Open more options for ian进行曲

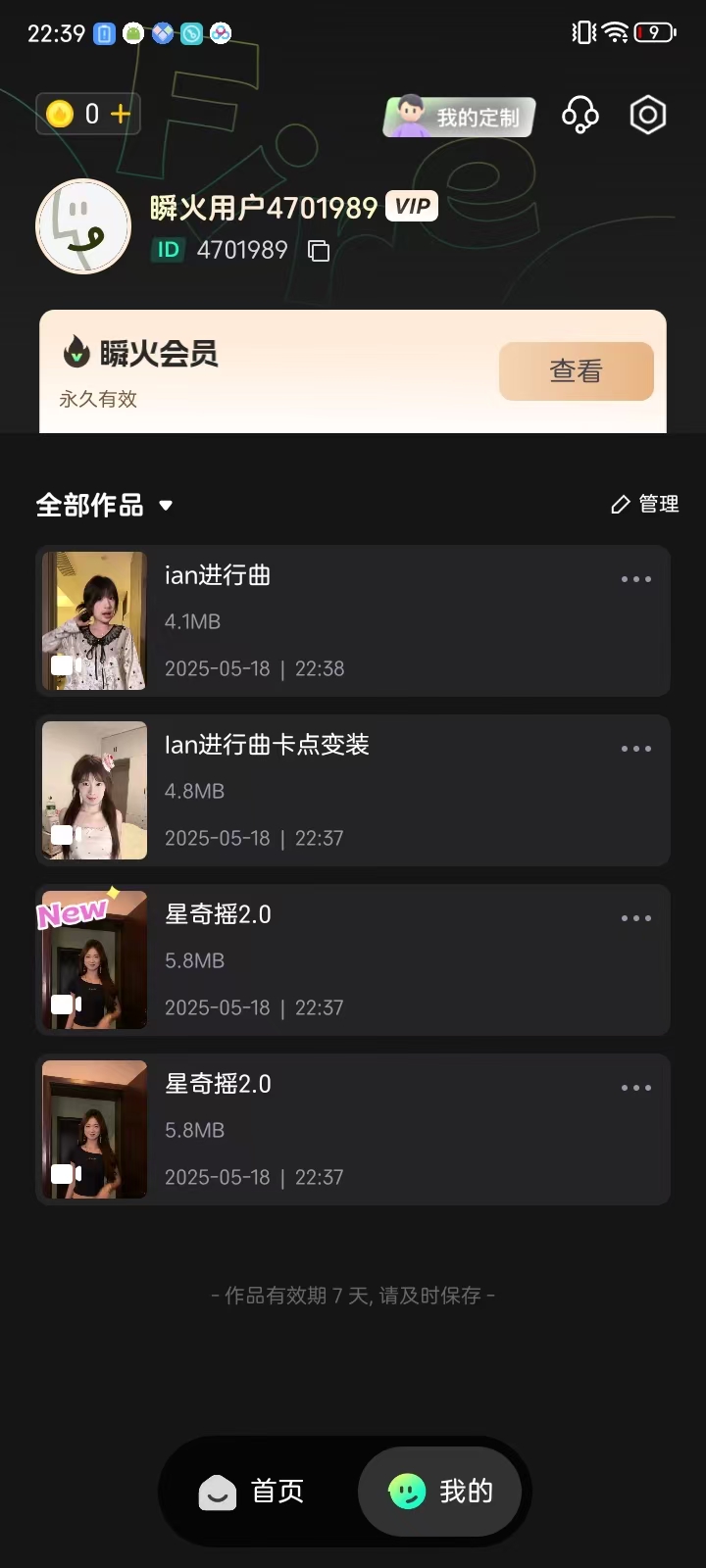tap(636, 578)
